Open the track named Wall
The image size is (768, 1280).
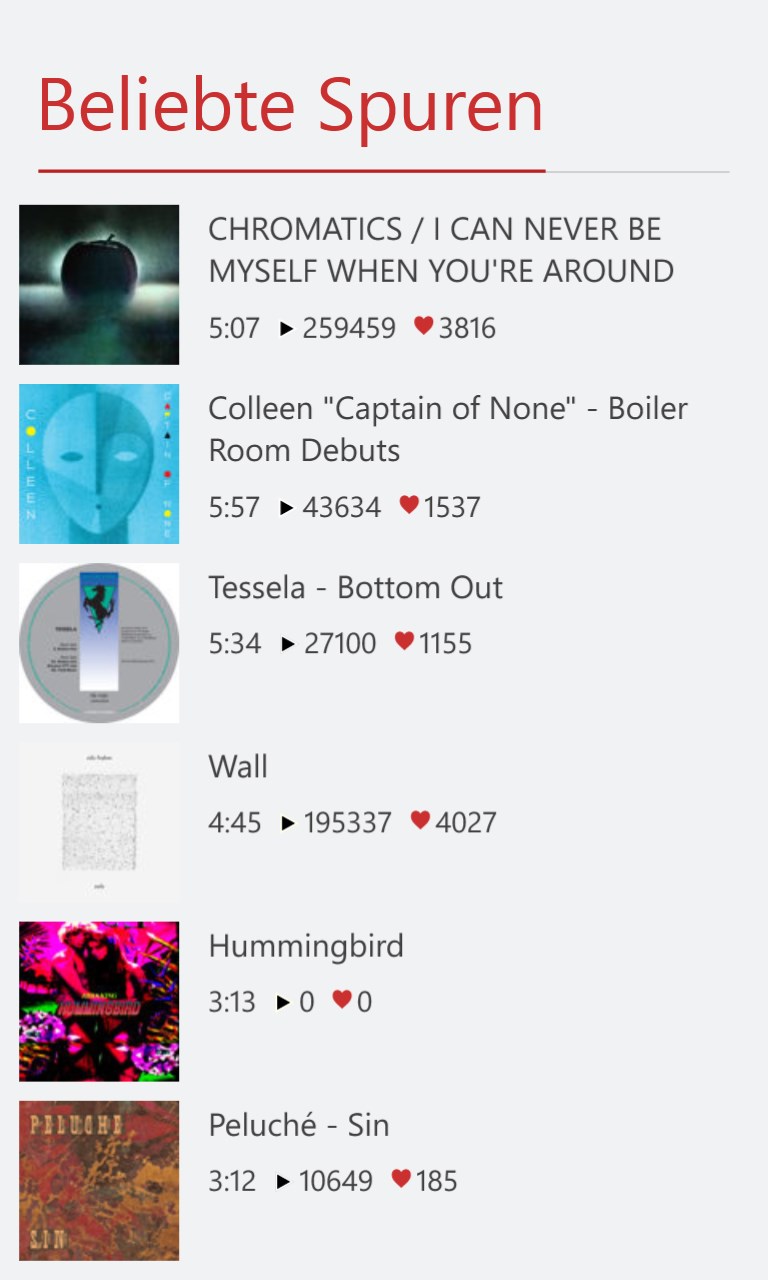[x=238, y=767]
